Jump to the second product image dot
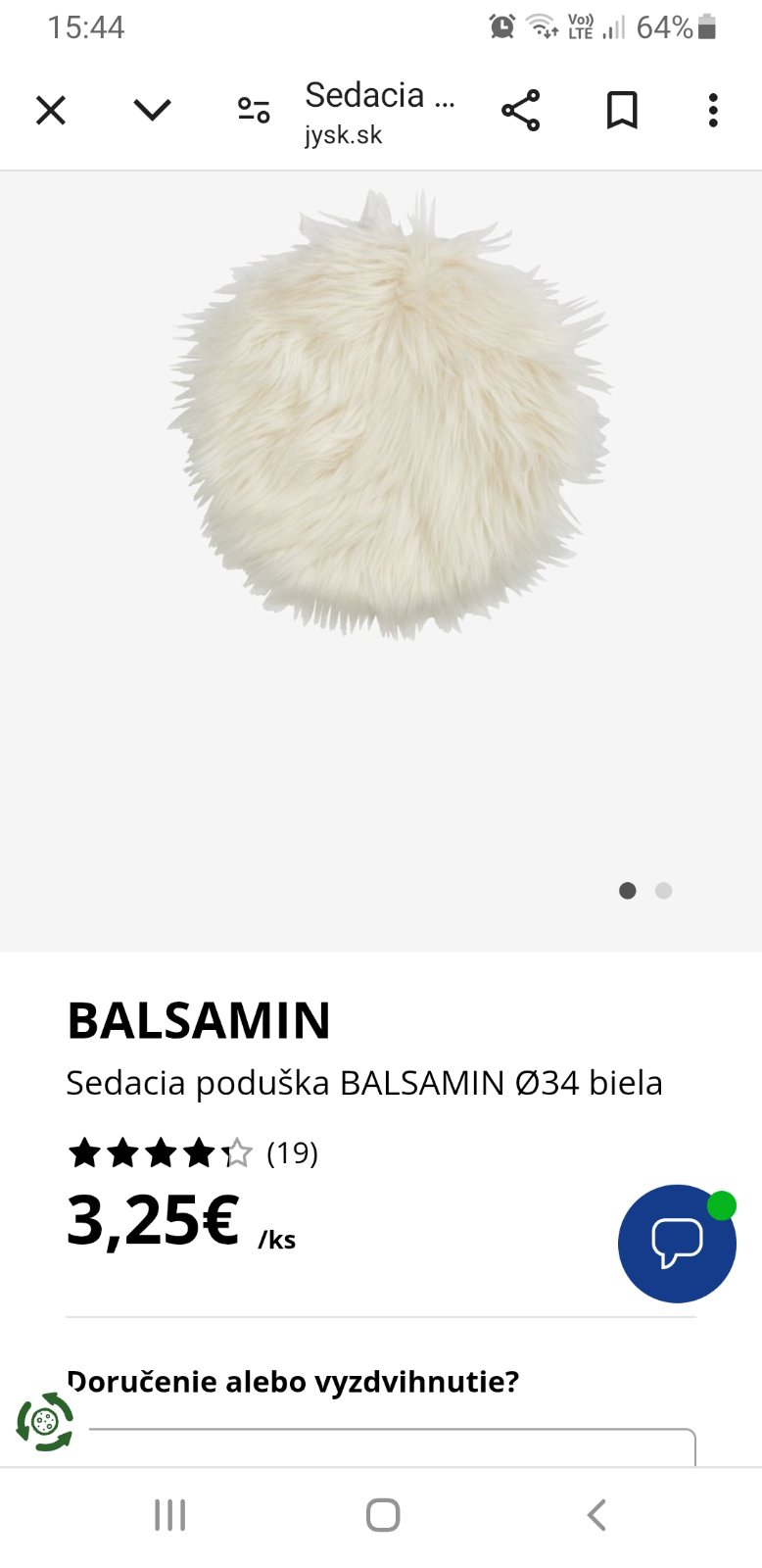The height and width of the screenshot is (1568, 762). pyautogui.click(x=664, y=891)
